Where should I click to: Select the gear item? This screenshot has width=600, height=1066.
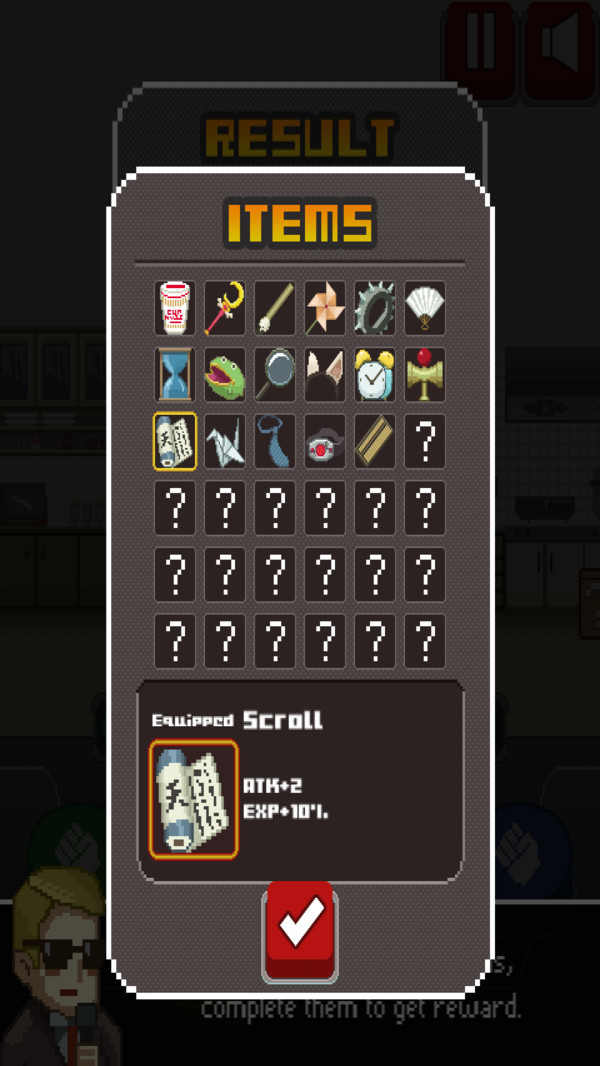[375, 307]
